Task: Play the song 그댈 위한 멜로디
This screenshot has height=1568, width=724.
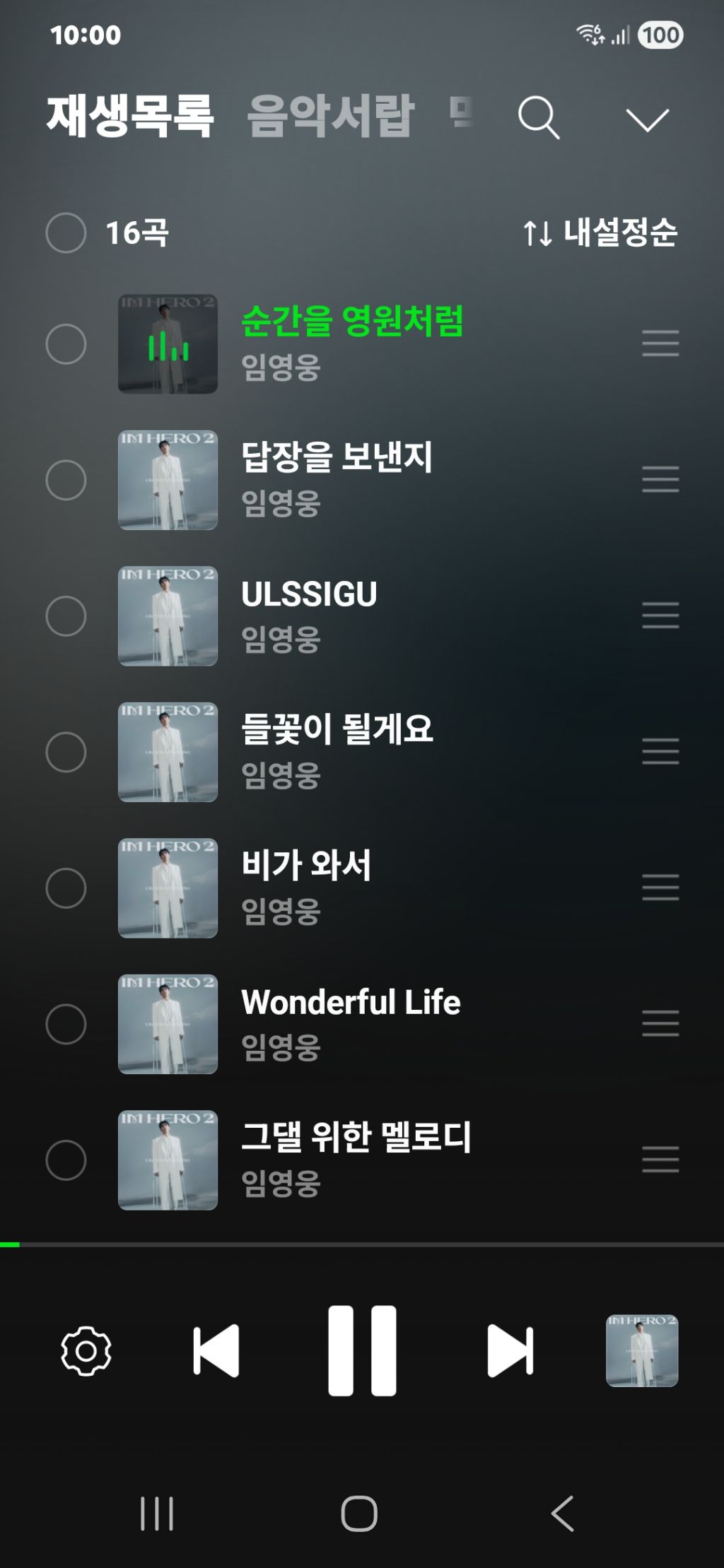Action: click(x=356, y=1138)
